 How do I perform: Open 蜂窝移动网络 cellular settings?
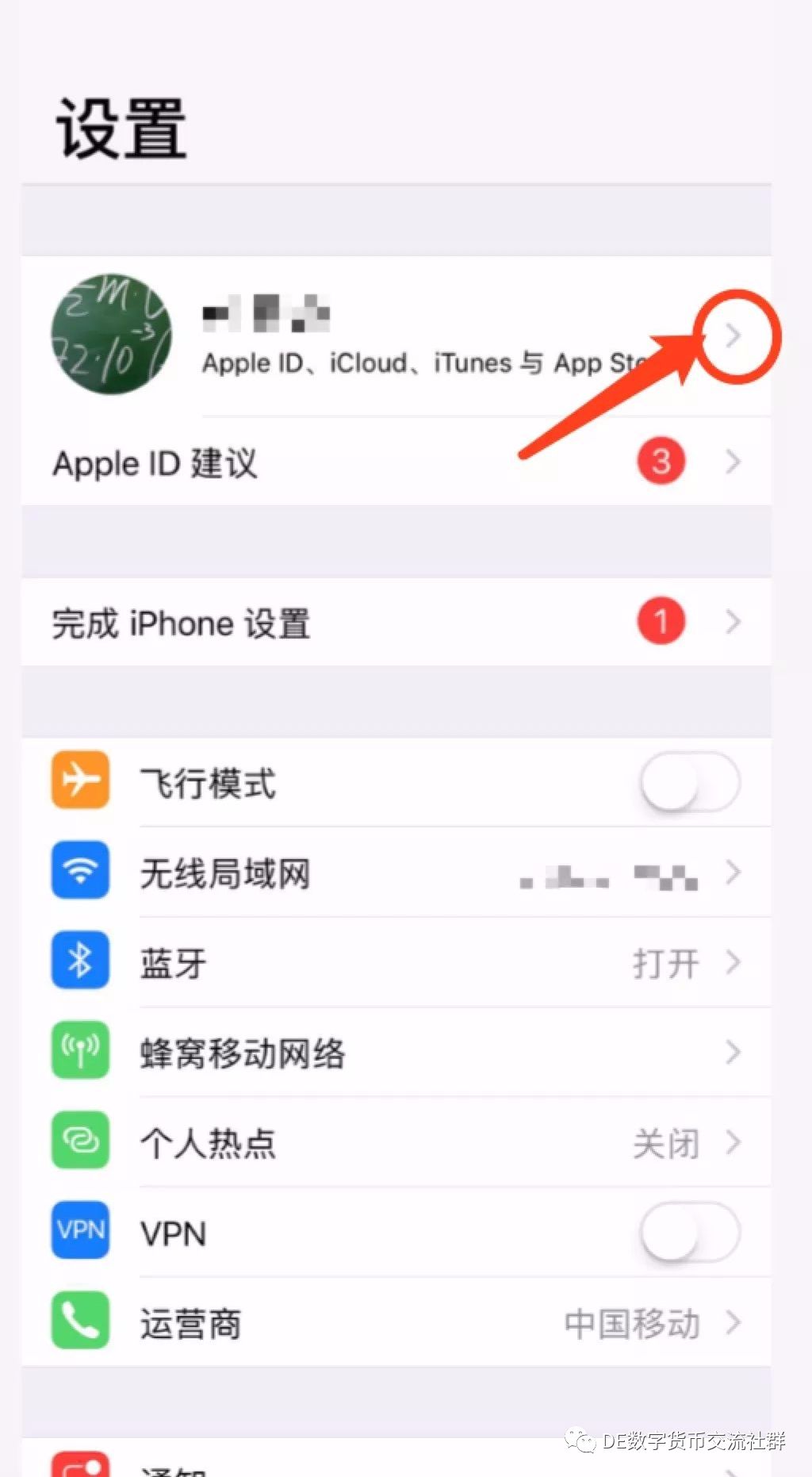(396, 1053)
